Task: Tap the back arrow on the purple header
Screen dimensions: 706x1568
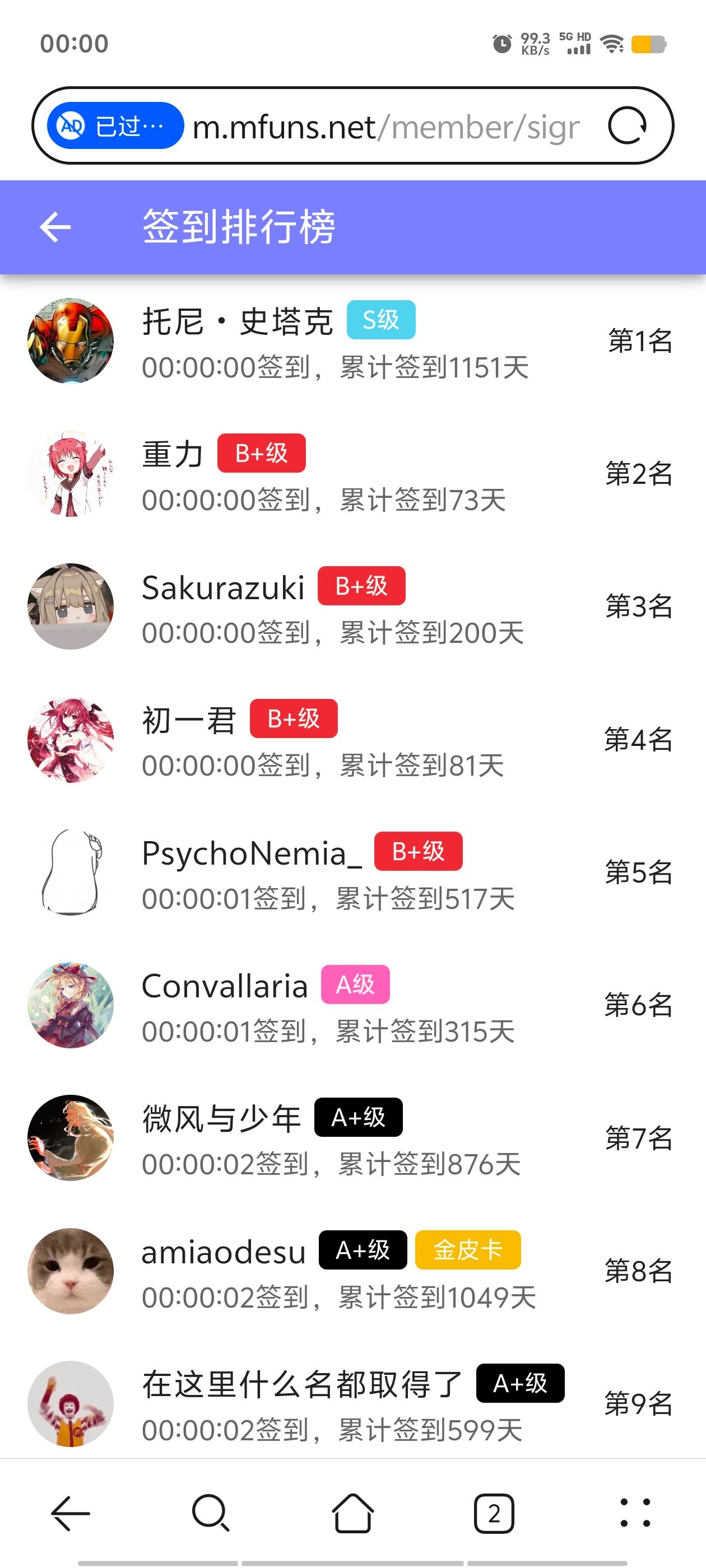Action: (55, 227)
